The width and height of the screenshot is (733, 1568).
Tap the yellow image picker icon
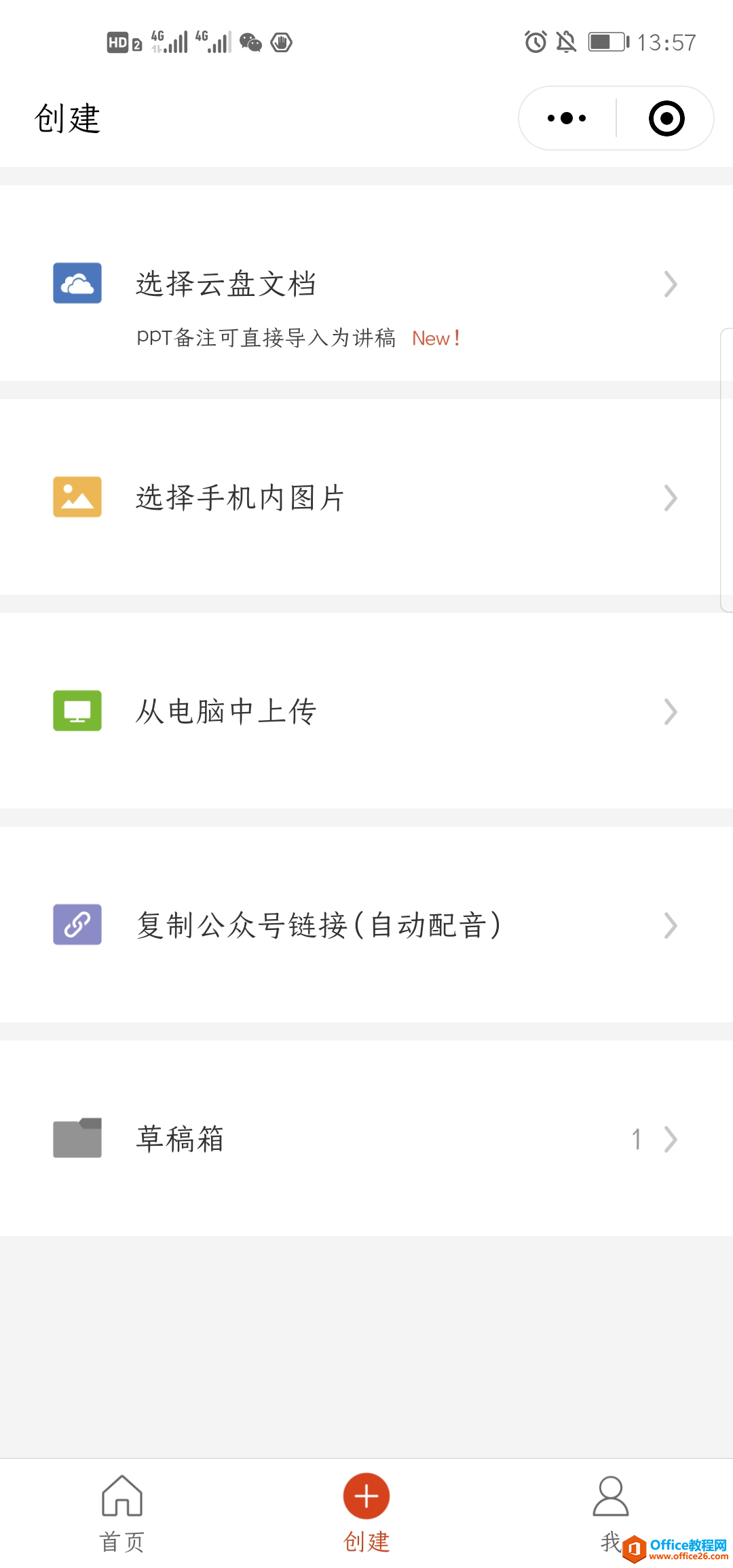pyautogui.click(x=77, y=497)
